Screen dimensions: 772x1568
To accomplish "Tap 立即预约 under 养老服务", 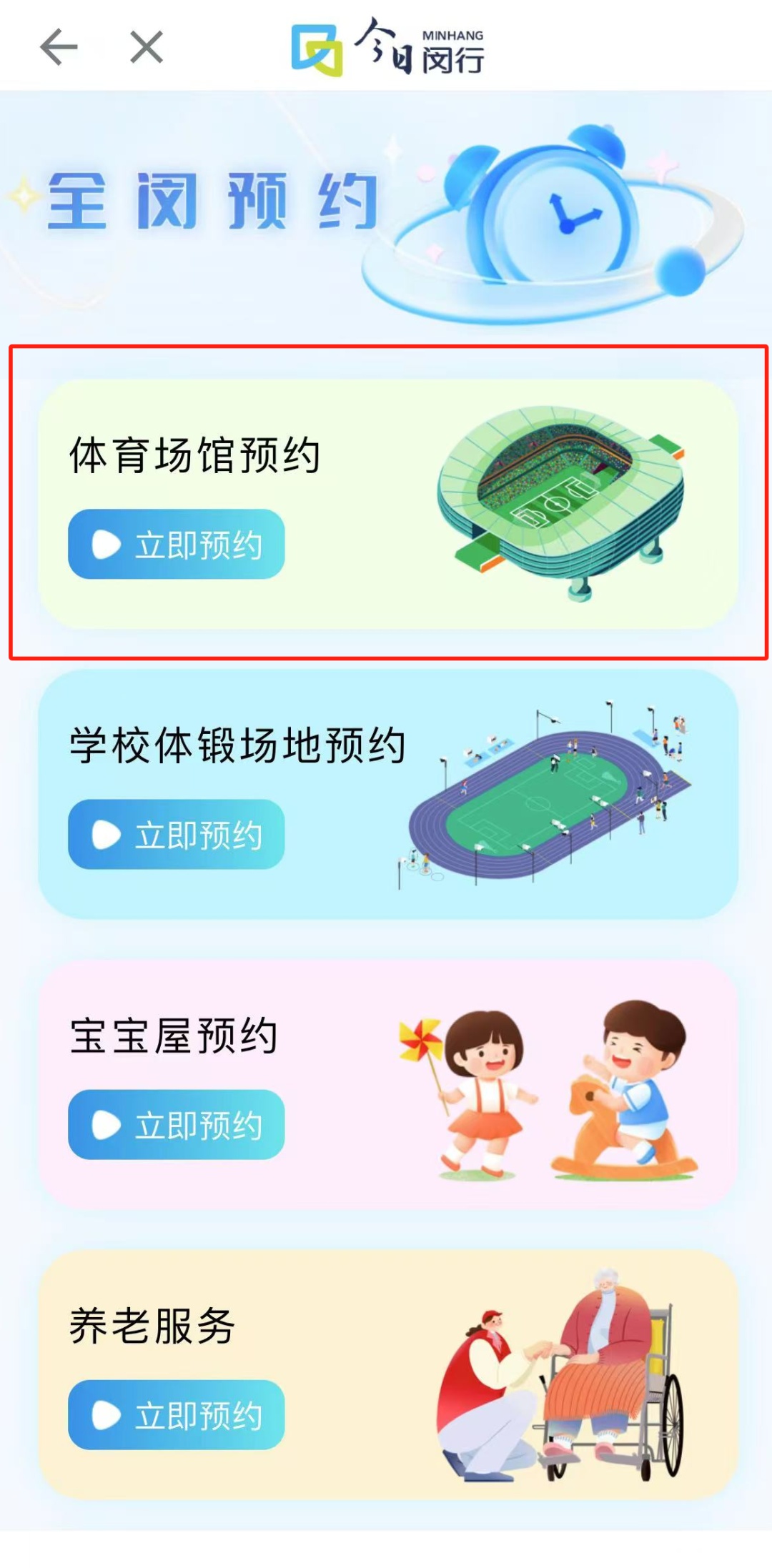I will coord(177,1415).
